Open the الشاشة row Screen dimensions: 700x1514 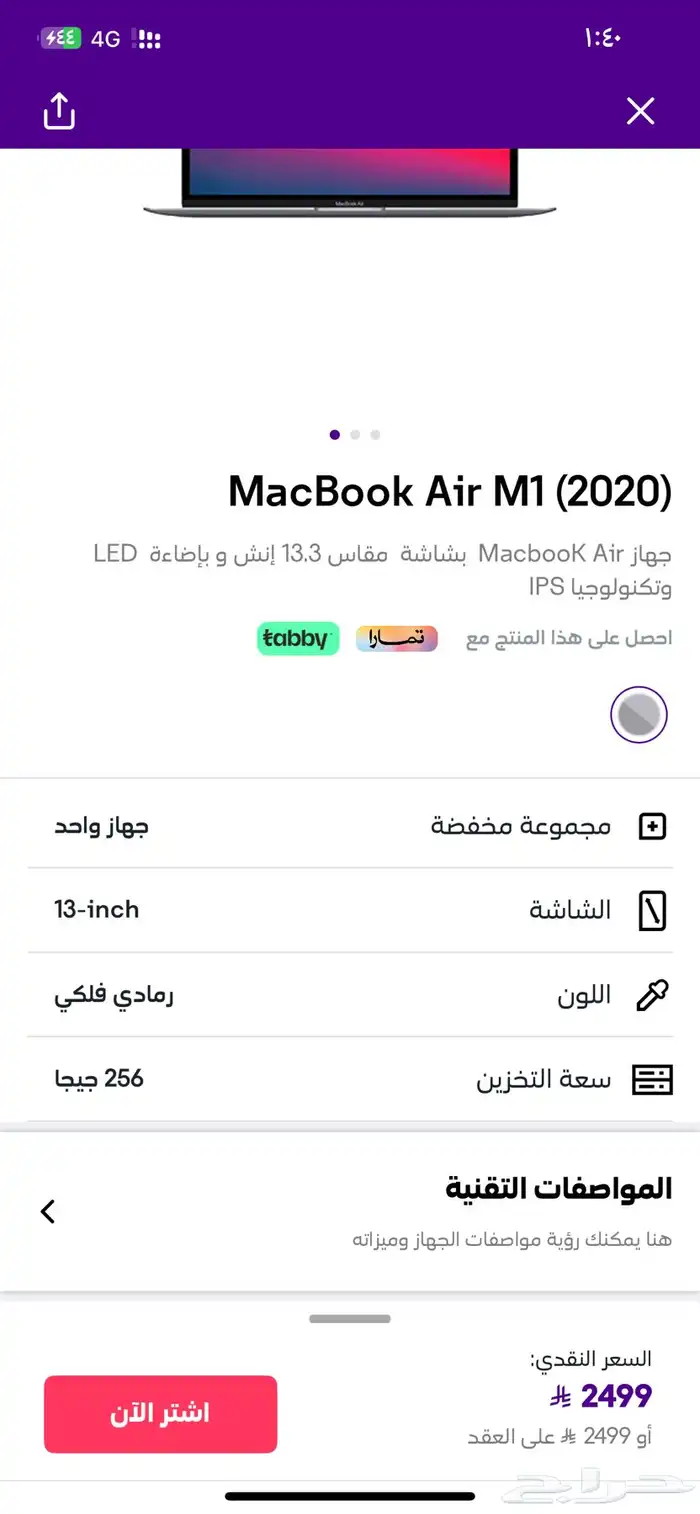pos(350,910)
